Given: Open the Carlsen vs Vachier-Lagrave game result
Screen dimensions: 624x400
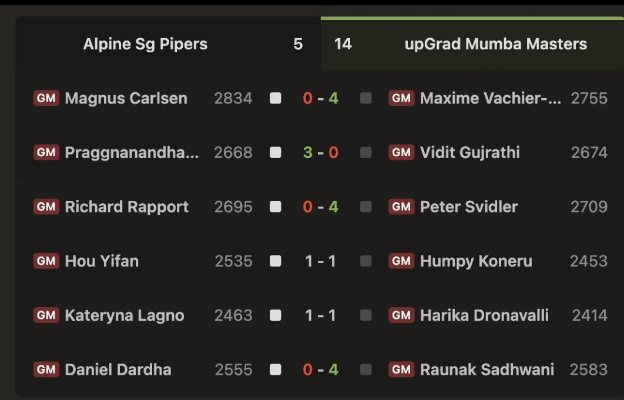Looking at the screenshot, I should [x=320, y=99].
